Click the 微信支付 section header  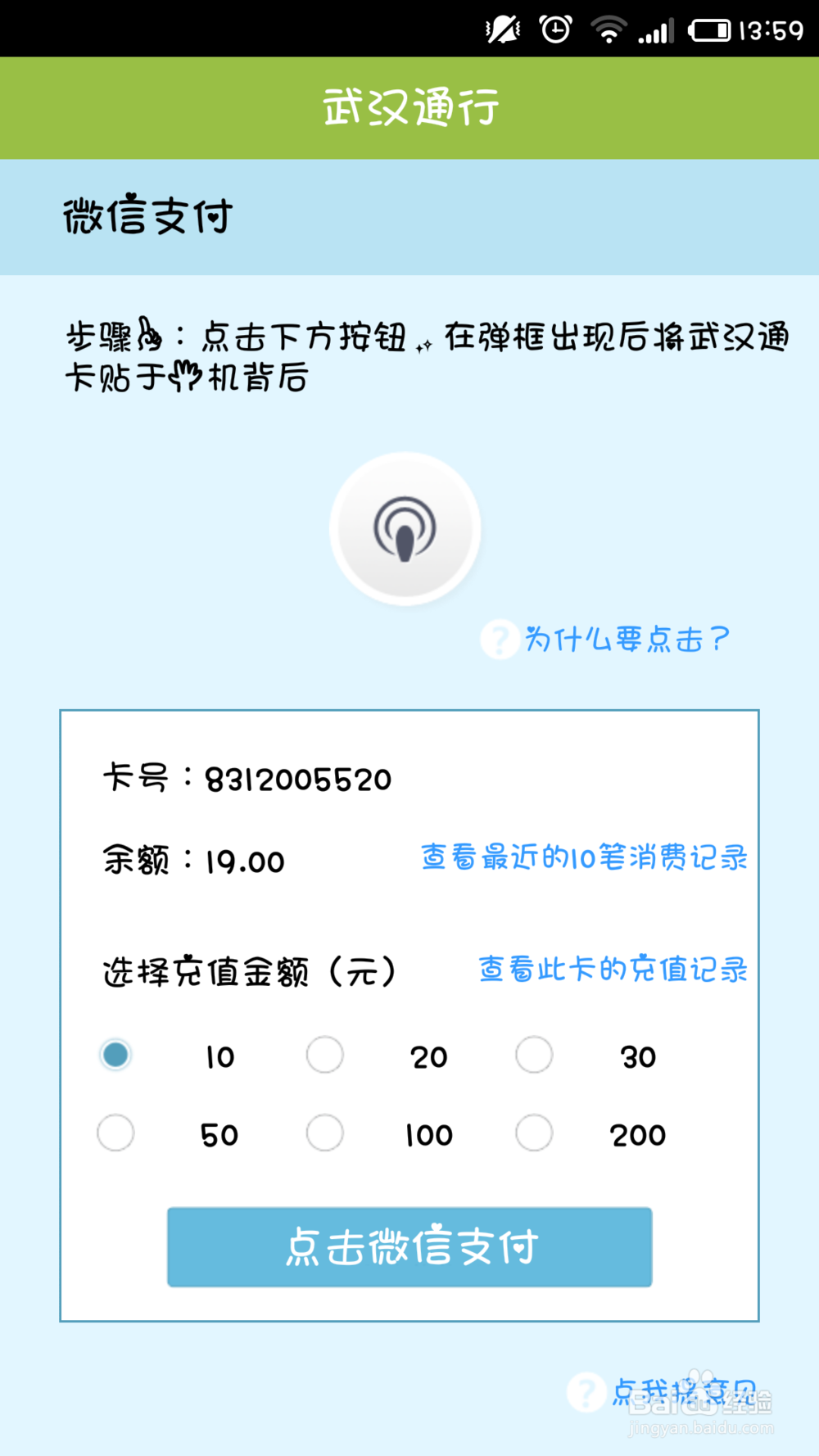pos(146,216)
